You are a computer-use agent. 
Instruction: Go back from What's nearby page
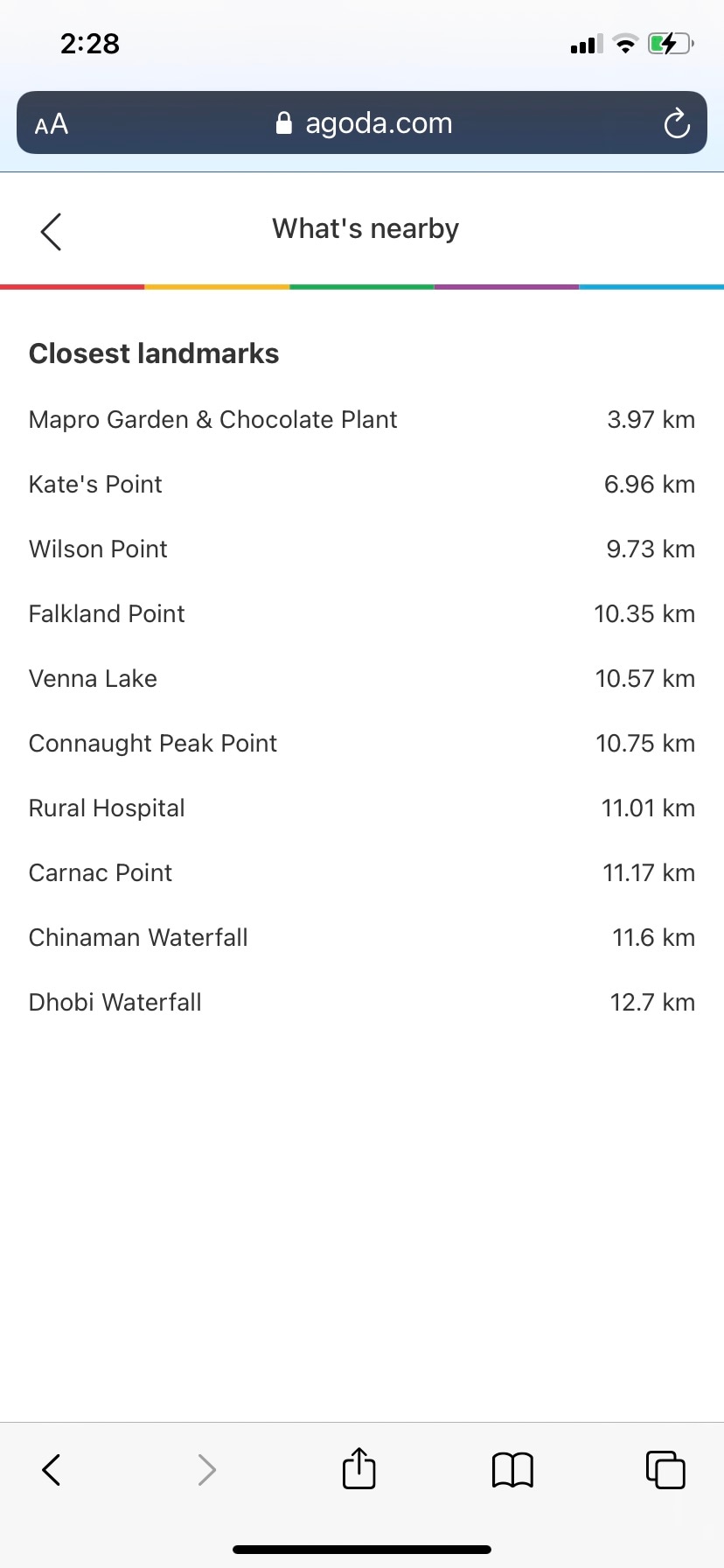pyautogui.click(x=51, y=232)
